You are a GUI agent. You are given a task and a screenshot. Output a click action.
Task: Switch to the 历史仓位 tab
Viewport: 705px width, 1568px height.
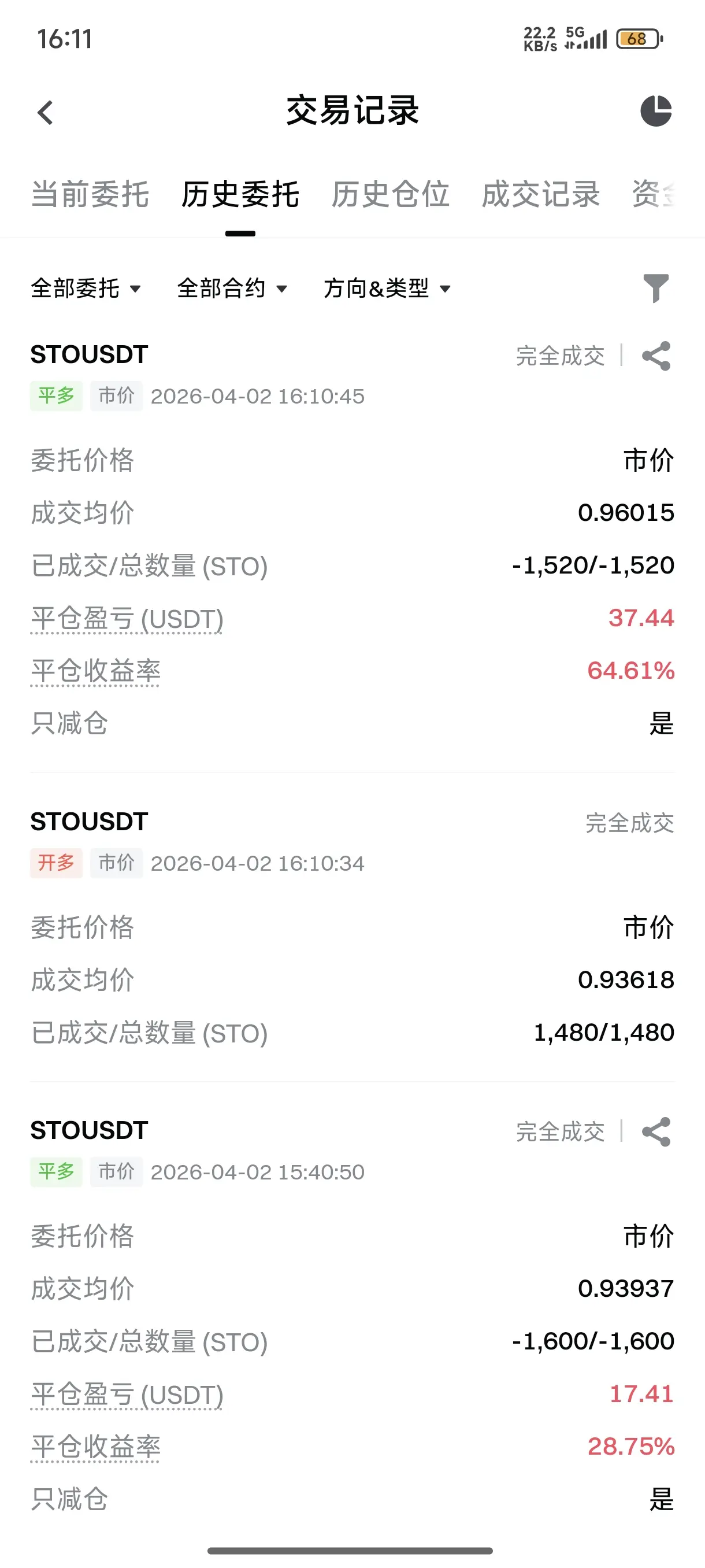(391, 194)
